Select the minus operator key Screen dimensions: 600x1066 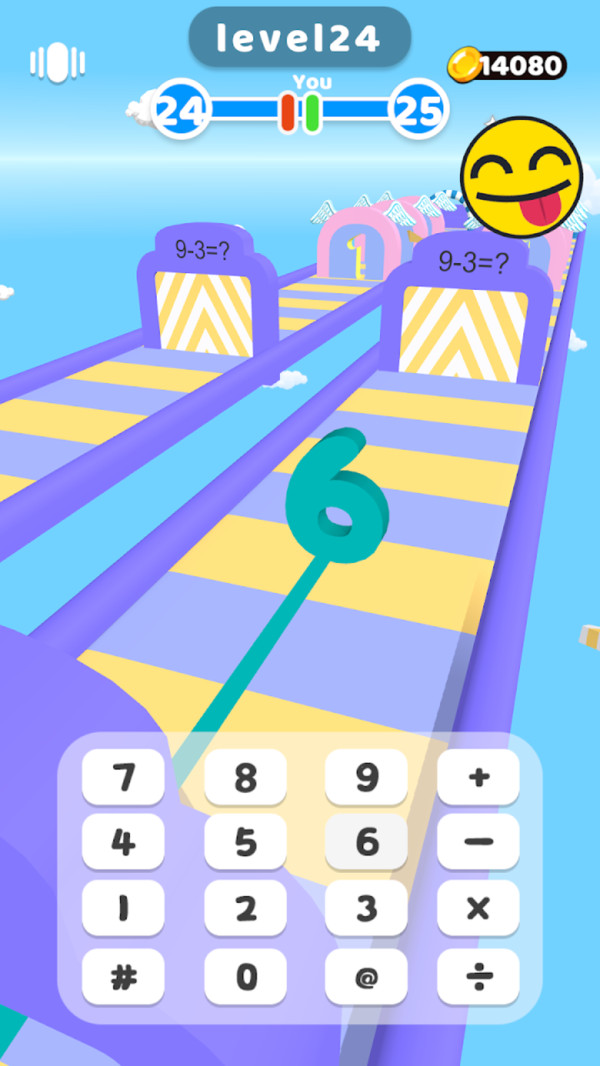(x=478, y=842)
